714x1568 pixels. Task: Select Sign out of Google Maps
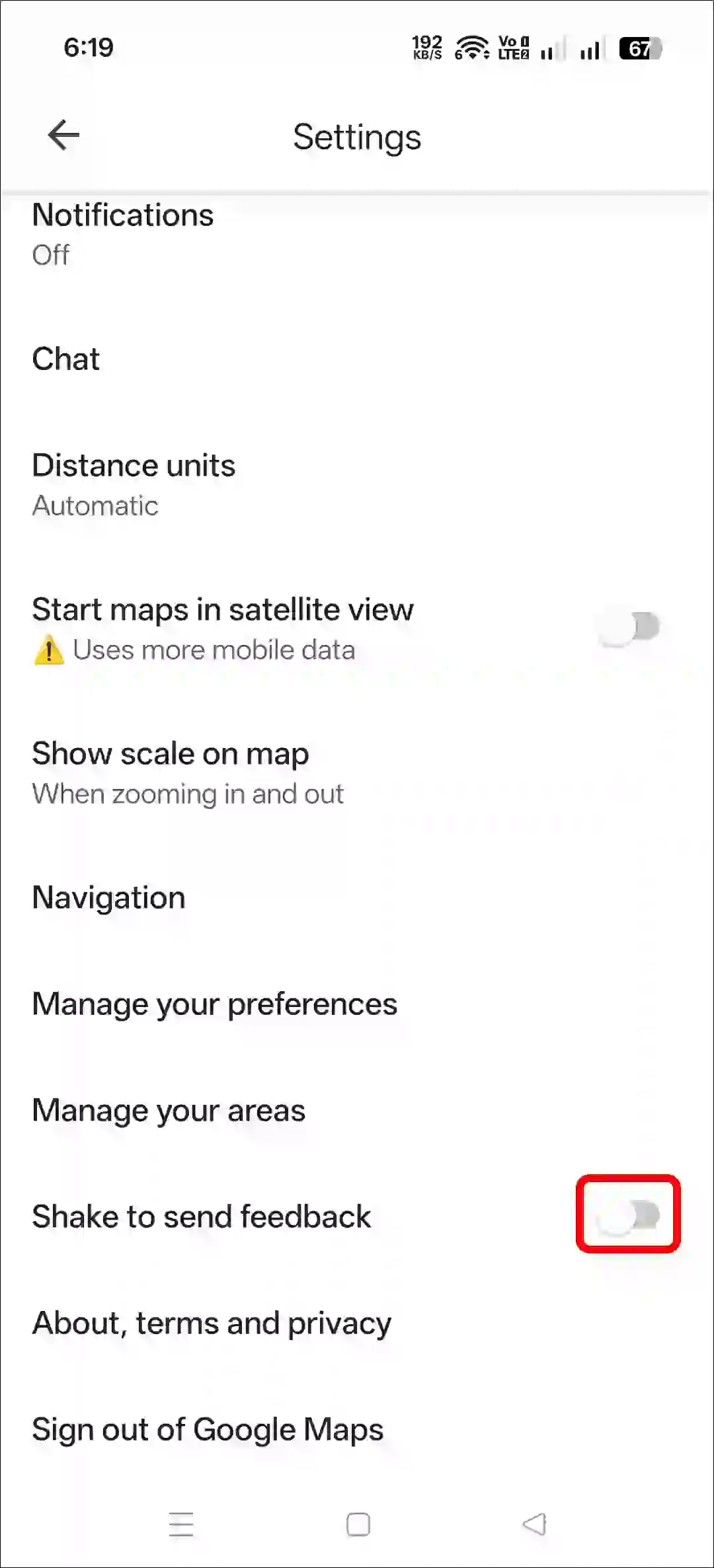tap(207, 1429)
